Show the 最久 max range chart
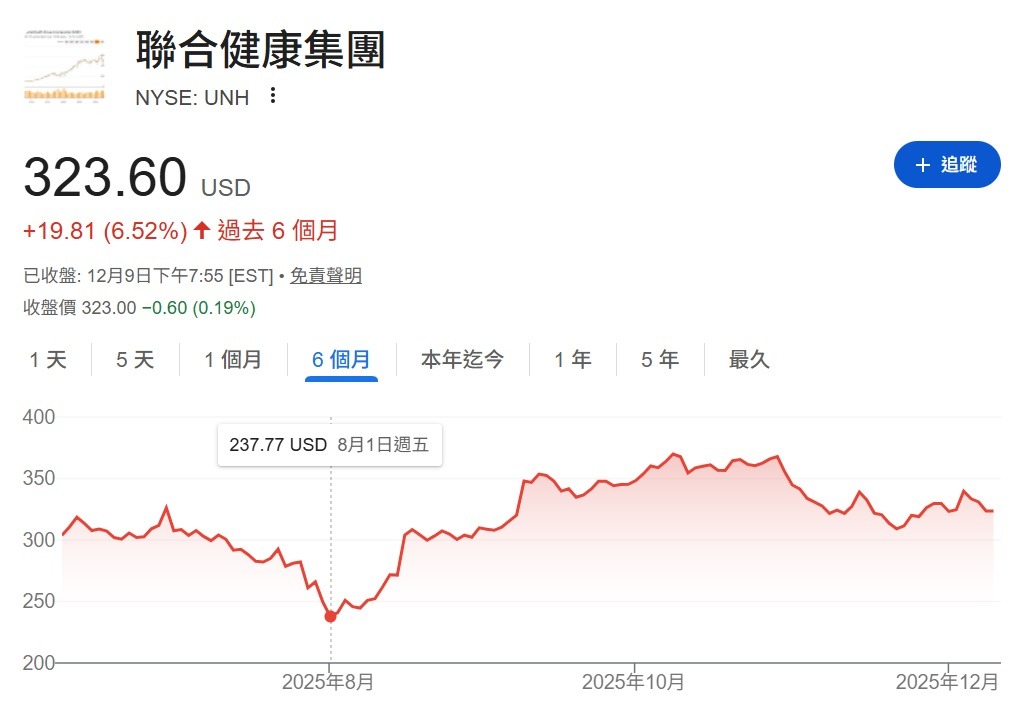 pos(749,360)
